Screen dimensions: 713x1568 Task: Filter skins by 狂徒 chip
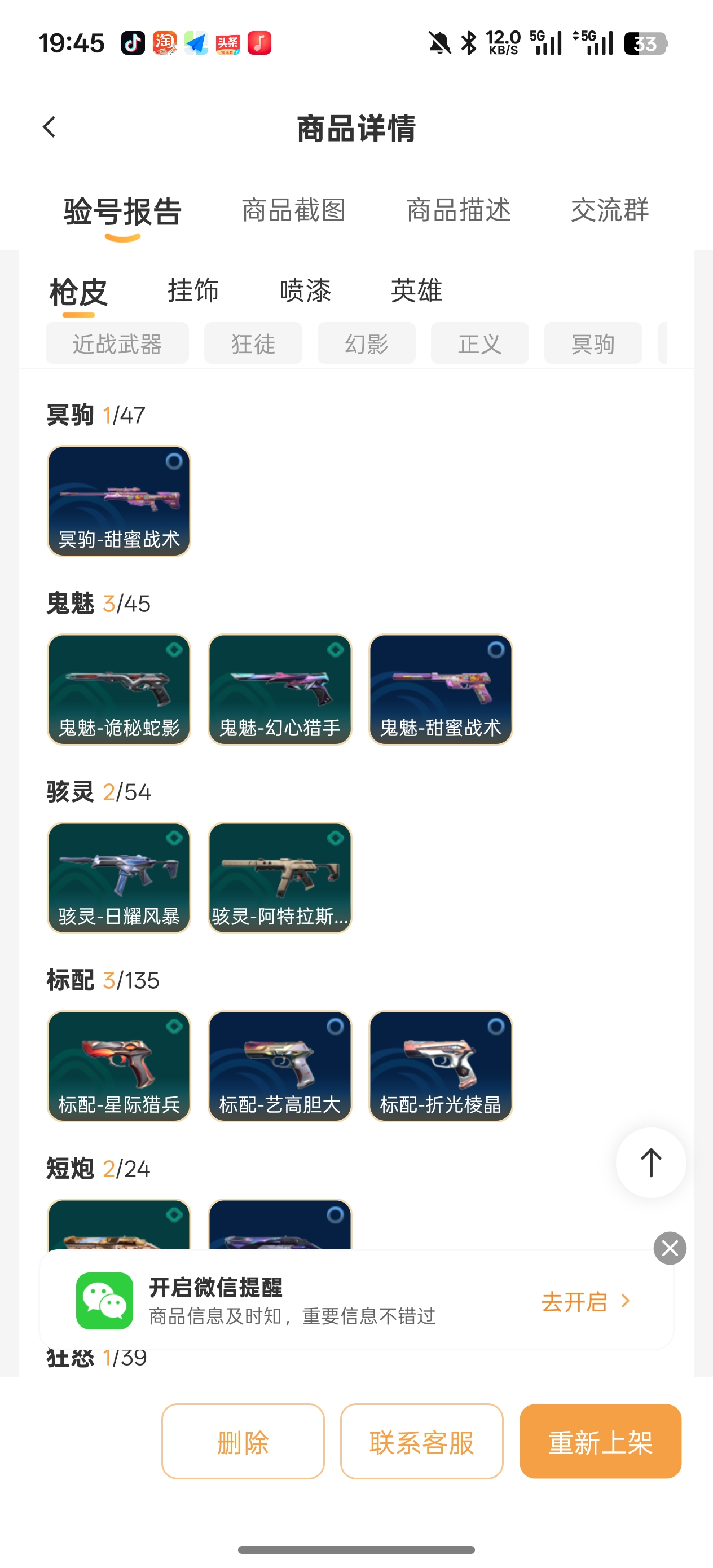253,344
